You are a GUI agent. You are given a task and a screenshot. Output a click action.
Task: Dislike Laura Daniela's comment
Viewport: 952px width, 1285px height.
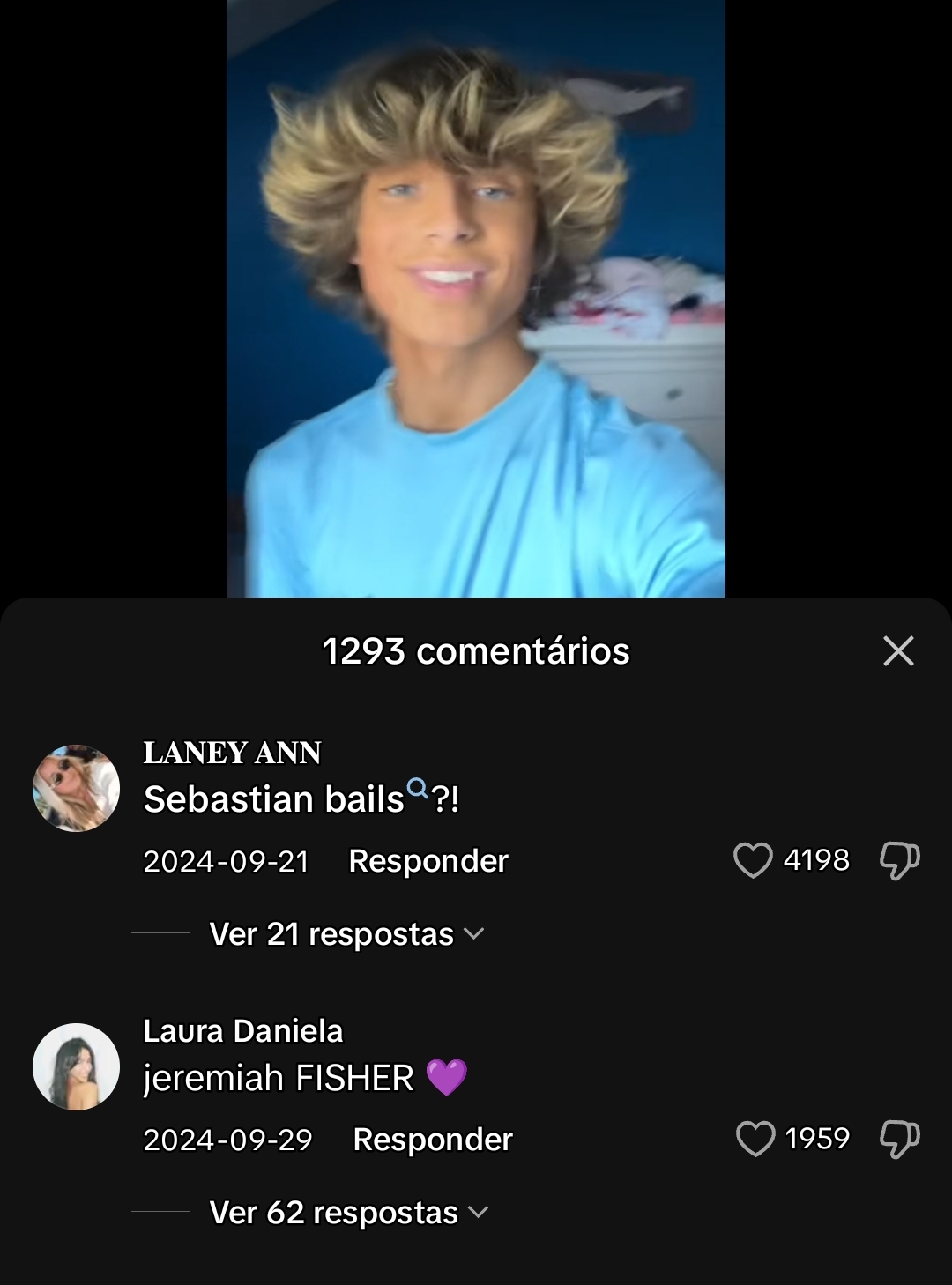click(x=899, y=1140)
